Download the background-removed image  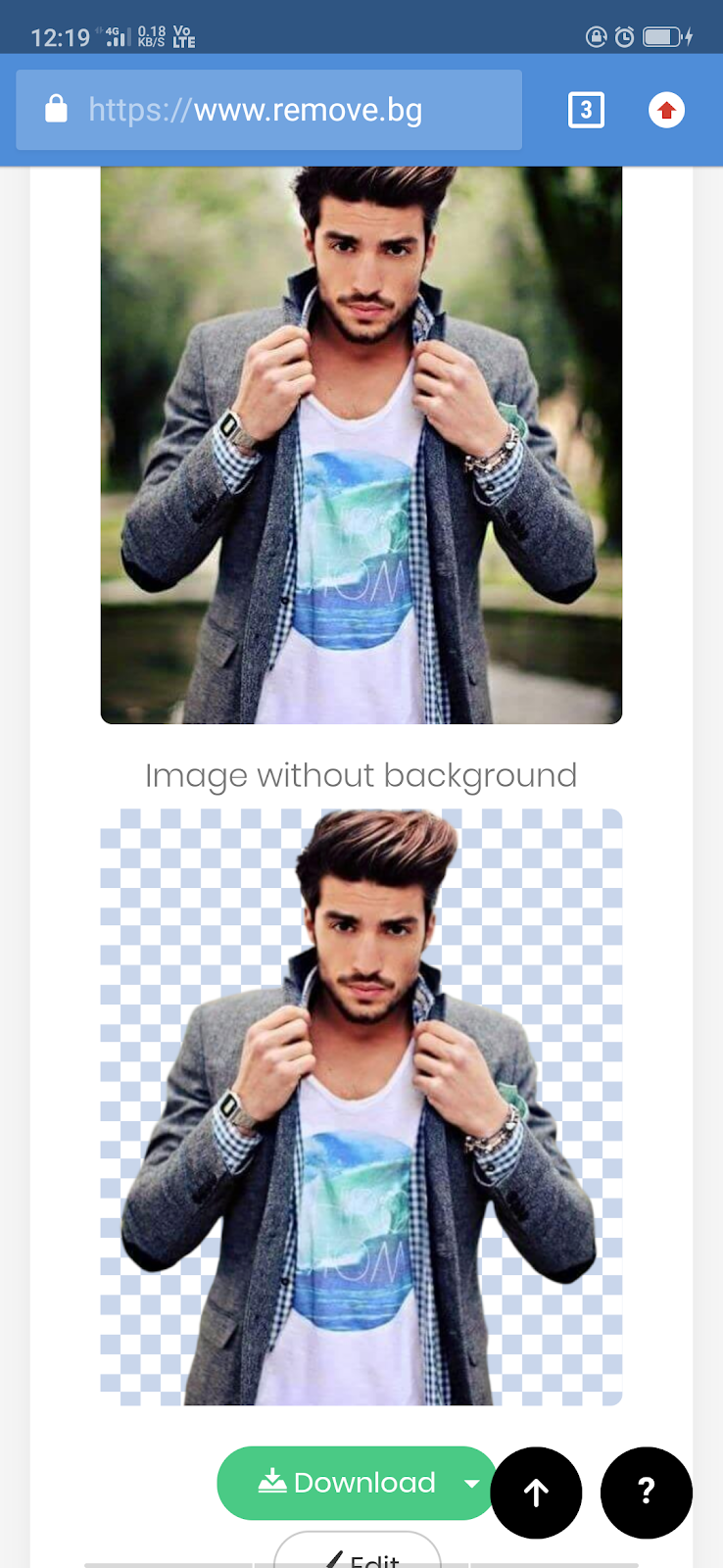pos(347,1483)
